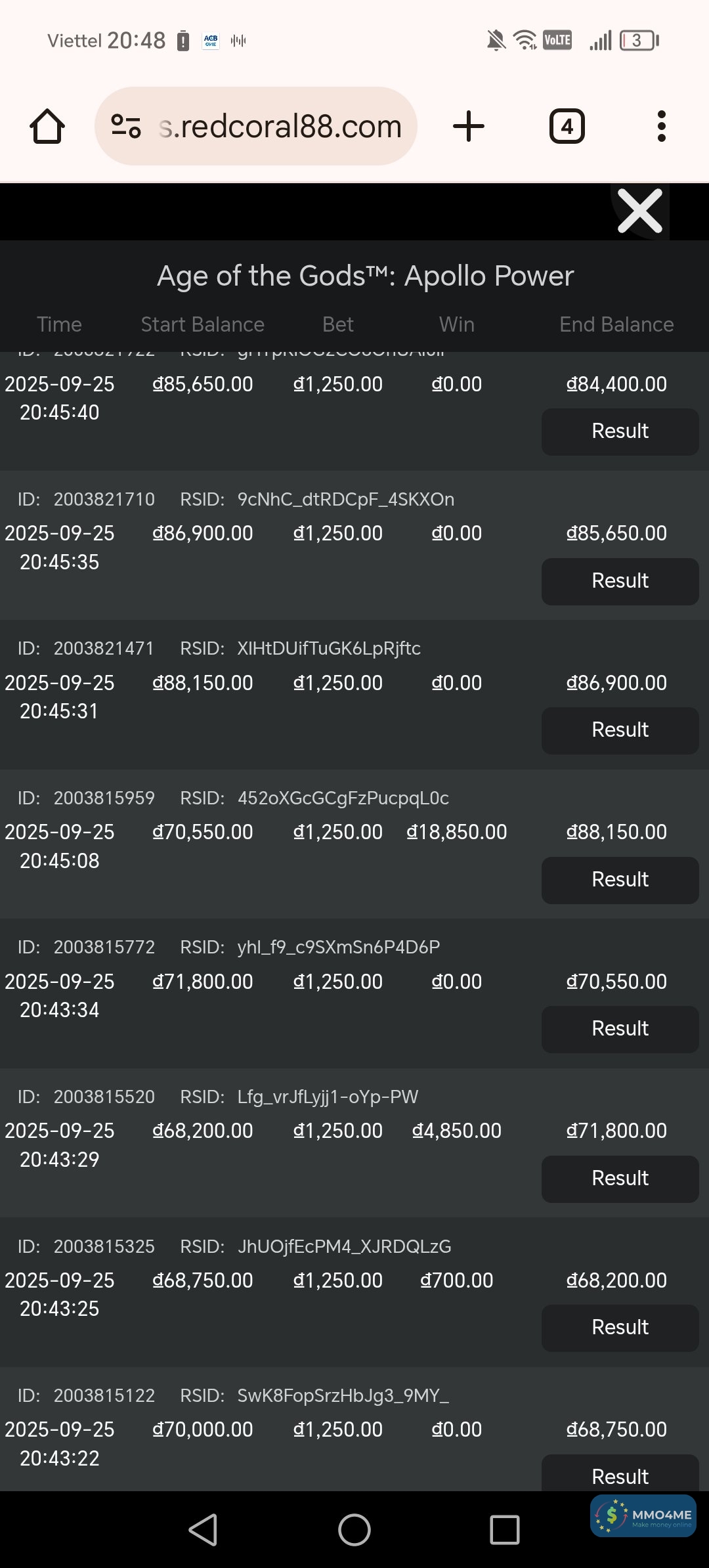This screenshot has height=1568, width=709.
Task: View result for round ID 2003821710
Action: click(x=620, y=581)
